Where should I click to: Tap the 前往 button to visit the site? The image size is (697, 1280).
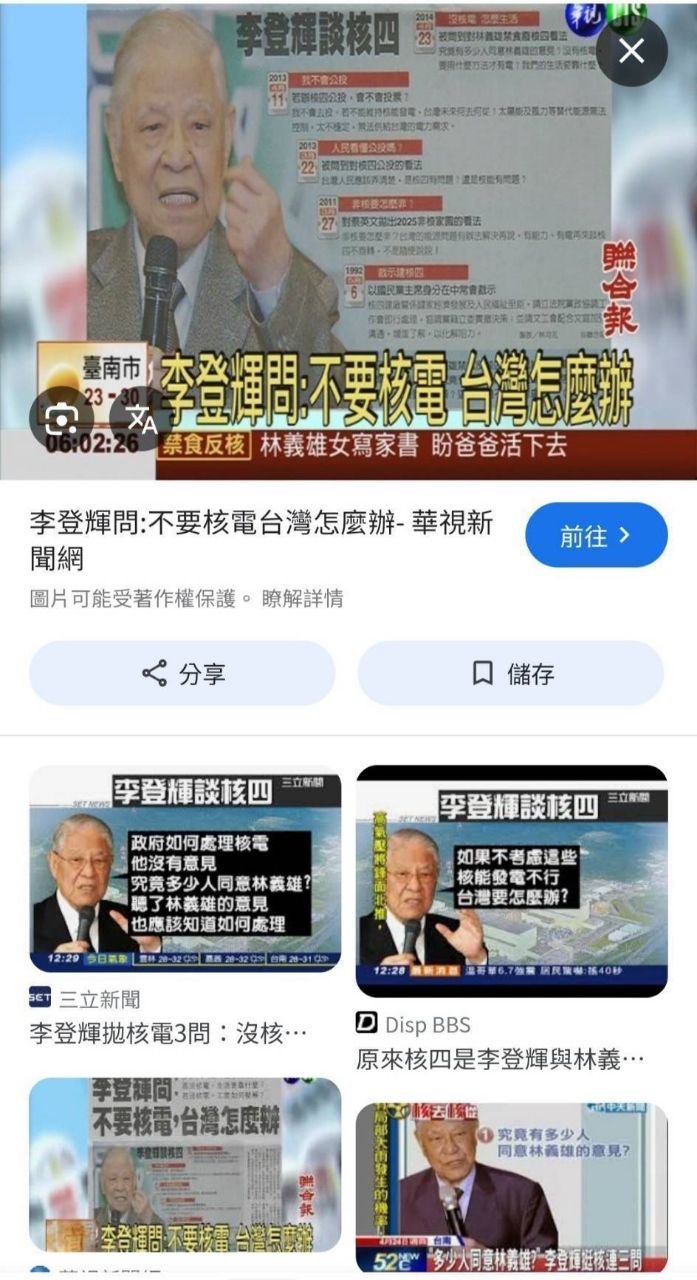(595, 536)
